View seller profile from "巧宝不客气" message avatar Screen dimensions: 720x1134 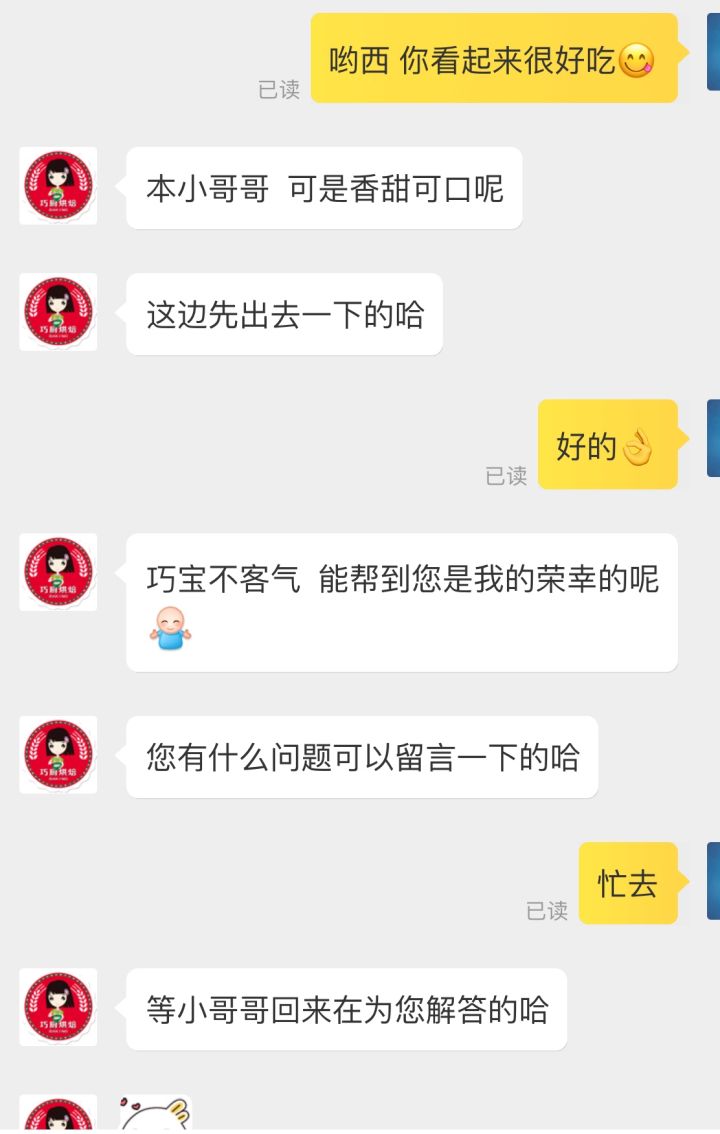coord(58,572)
